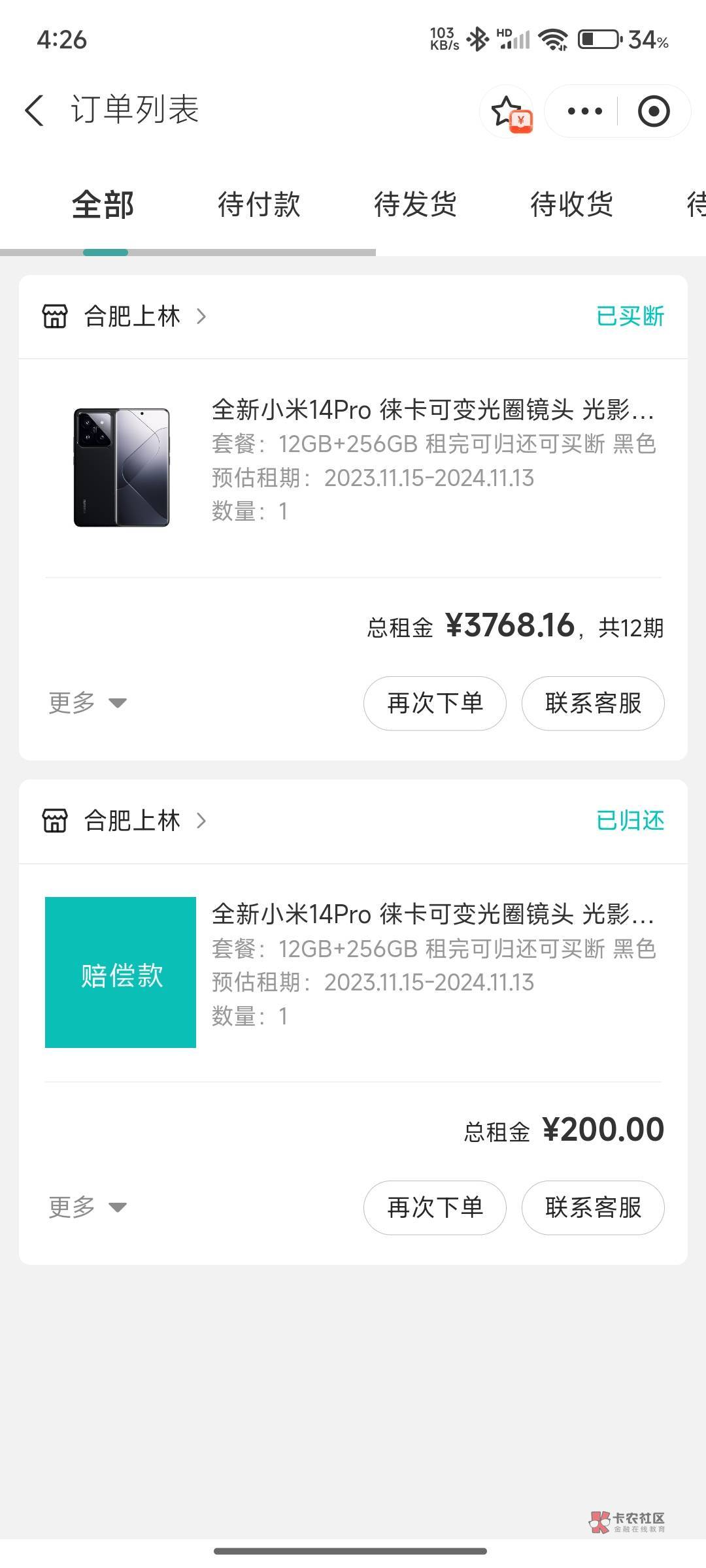
Task: Switch to the 待付款 tab
Action: [259, 204]
